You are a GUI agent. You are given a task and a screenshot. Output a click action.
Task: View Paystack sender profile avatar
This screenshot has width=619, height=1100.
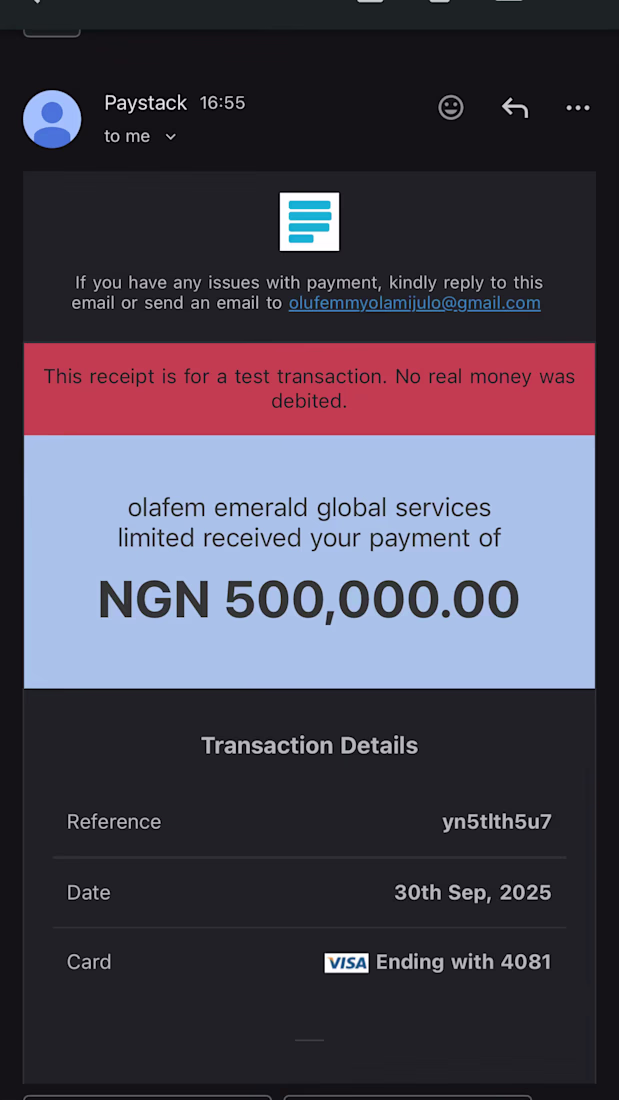[x=52, y=119]
